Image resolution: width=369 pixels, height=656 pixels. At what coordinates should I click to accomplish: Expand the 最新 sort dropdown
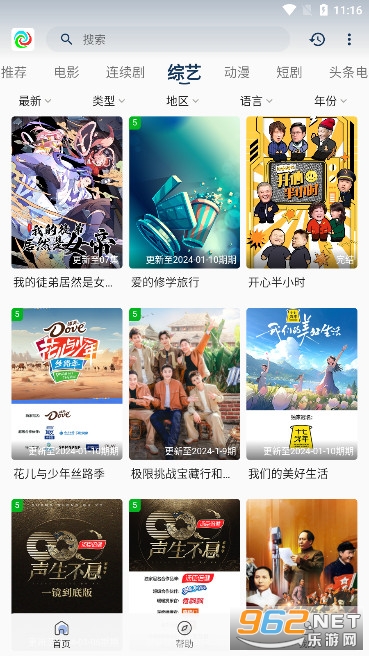(35, 101)
